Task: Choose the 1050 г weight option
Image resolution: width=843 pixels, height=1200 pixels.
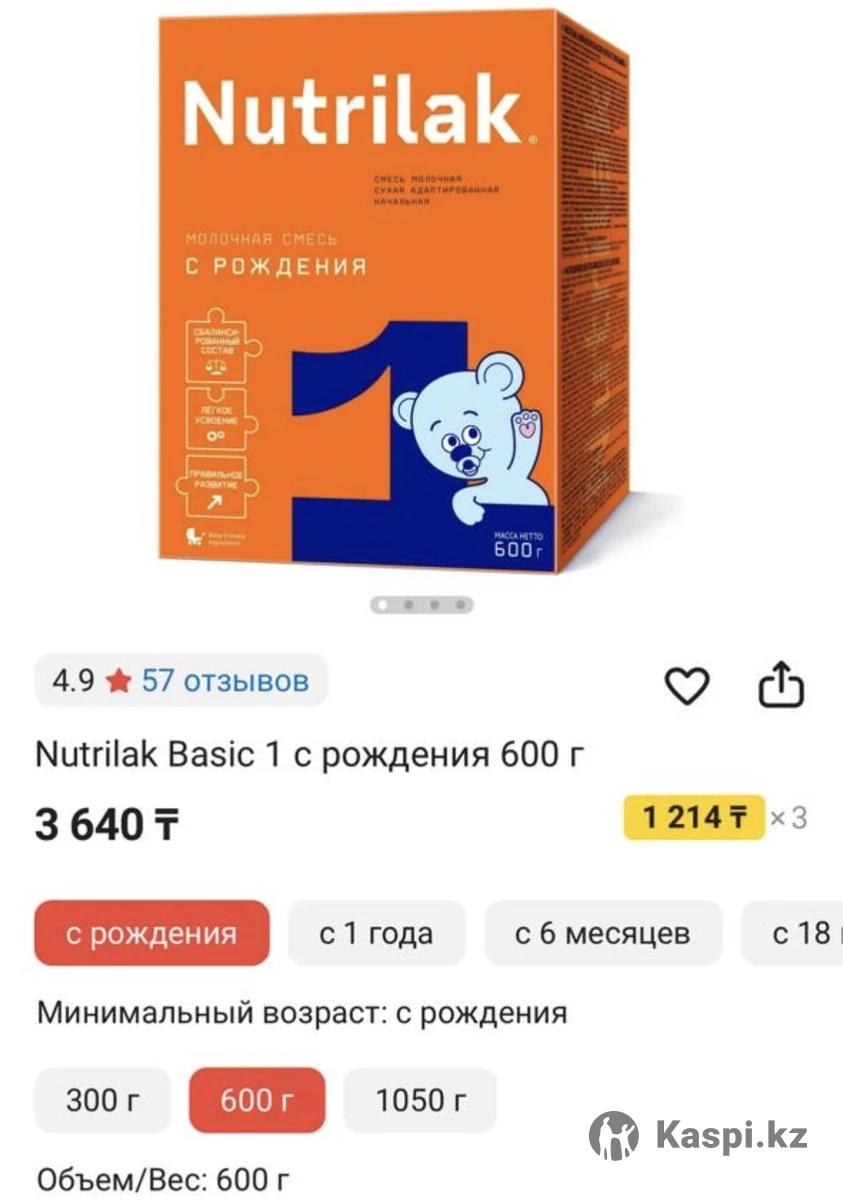Action: pyautogui.click(x=420, y=1101)
